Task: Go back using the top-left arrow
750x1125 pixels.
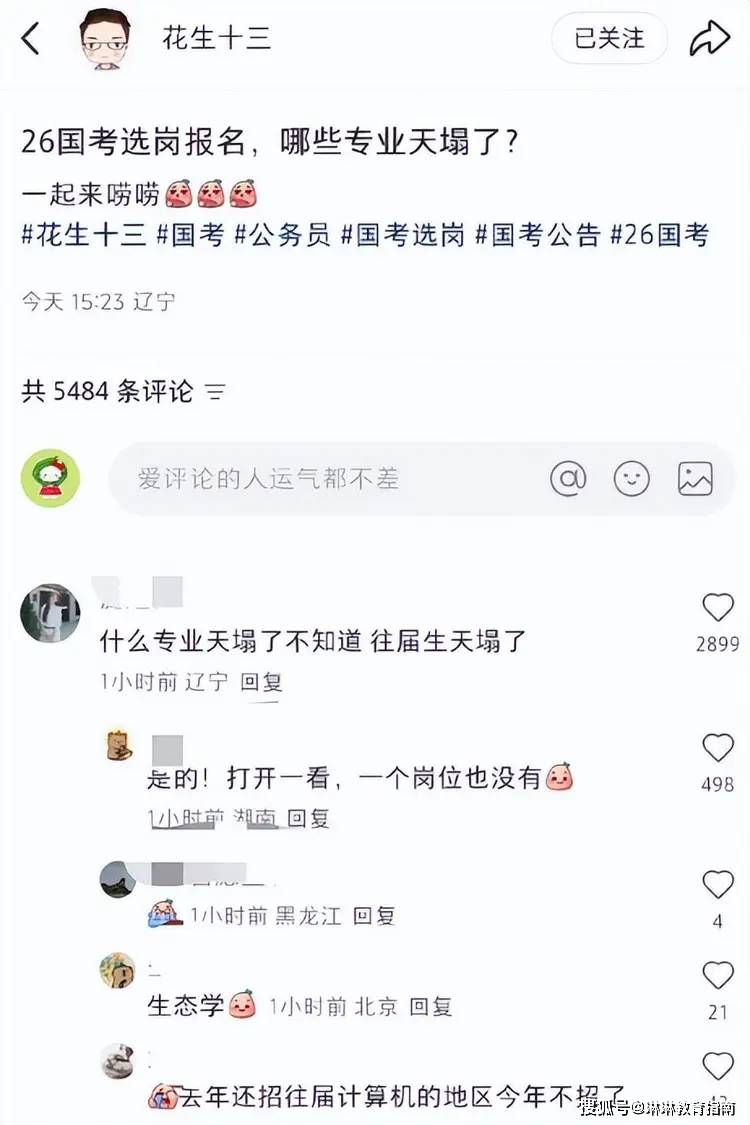Action: [x=31, y=39]
